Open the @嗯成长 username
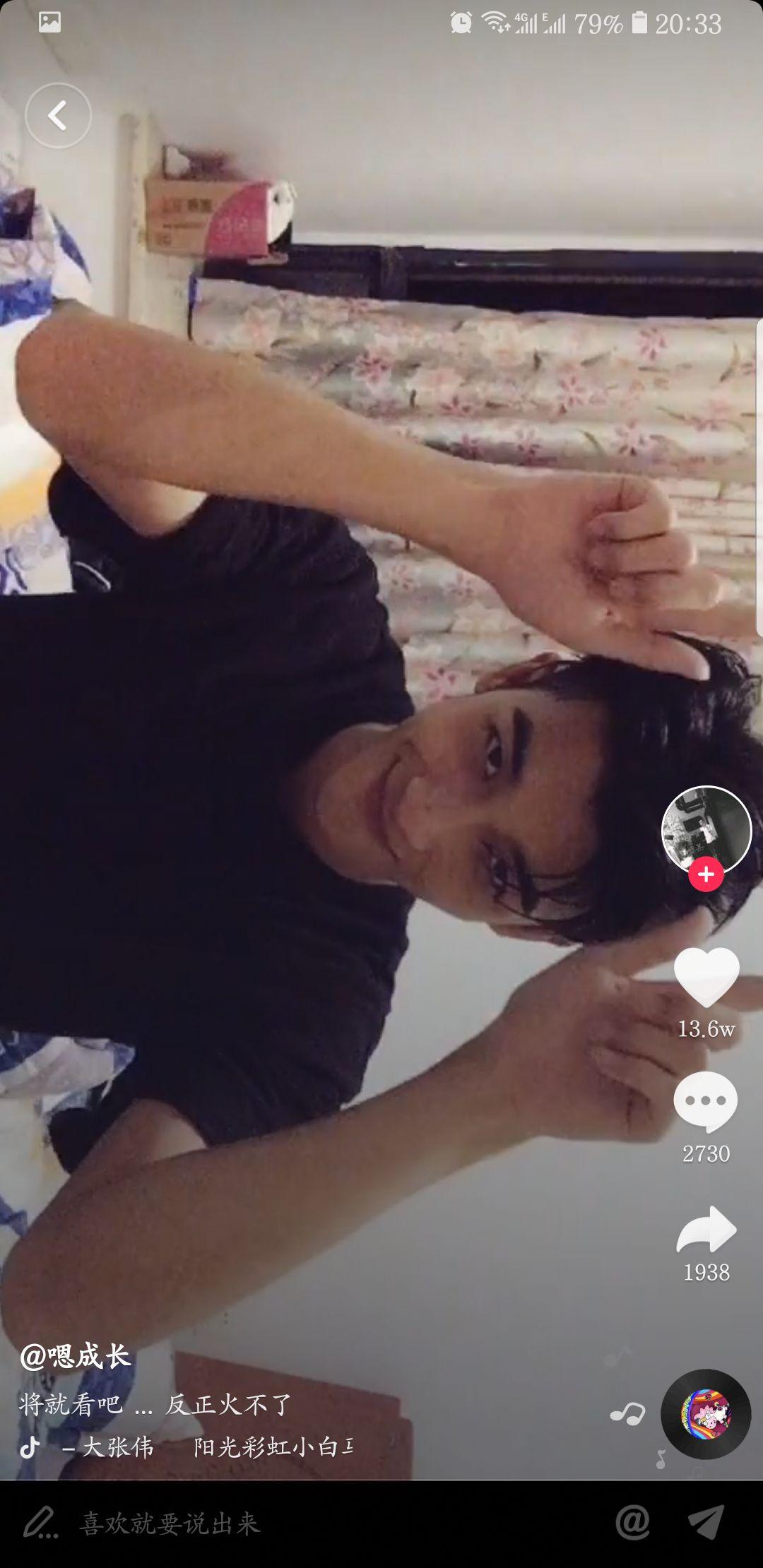Image resolution: width=763 pixels, height=1568 pixels. (76, 1356)
